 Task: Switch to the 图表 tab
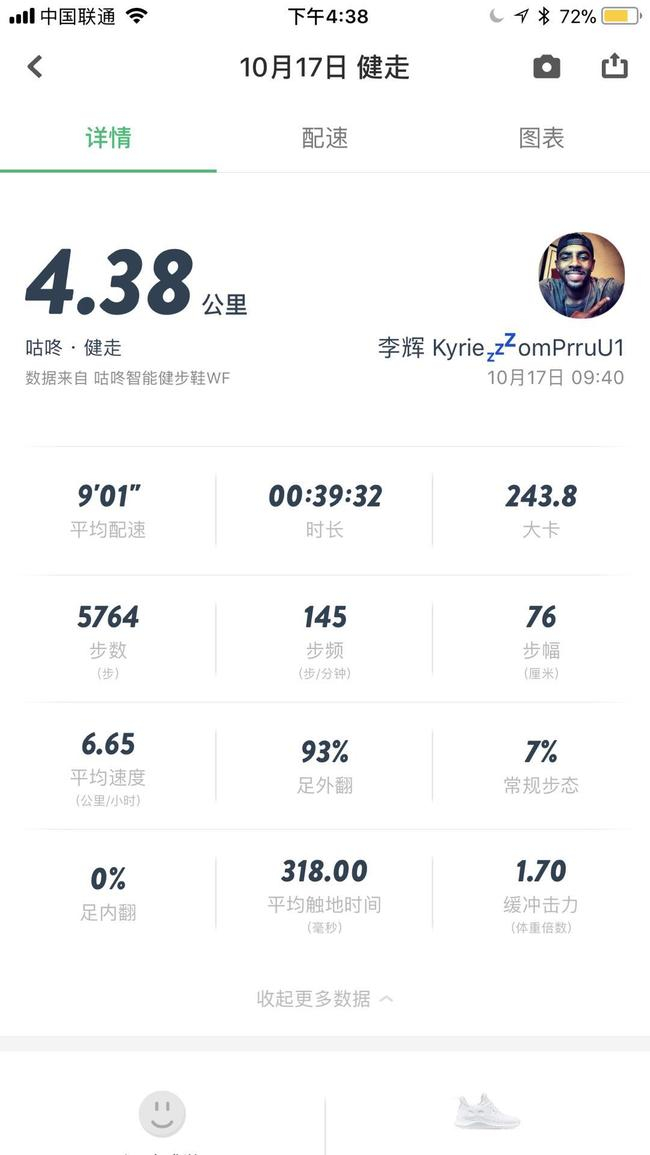[x=541, y=138]
